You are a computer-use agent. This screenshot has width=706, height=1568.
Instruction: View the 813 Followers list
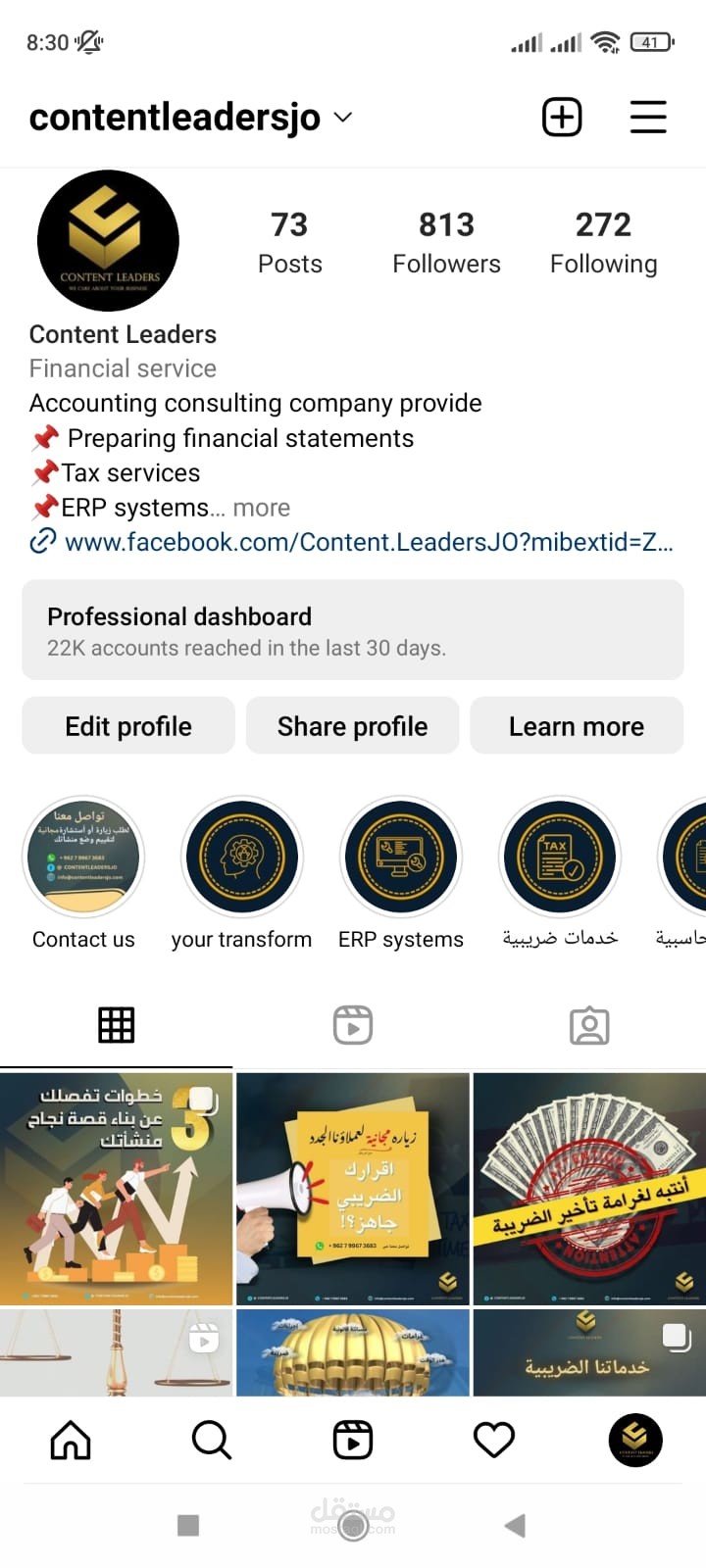(x=446, y=242)
